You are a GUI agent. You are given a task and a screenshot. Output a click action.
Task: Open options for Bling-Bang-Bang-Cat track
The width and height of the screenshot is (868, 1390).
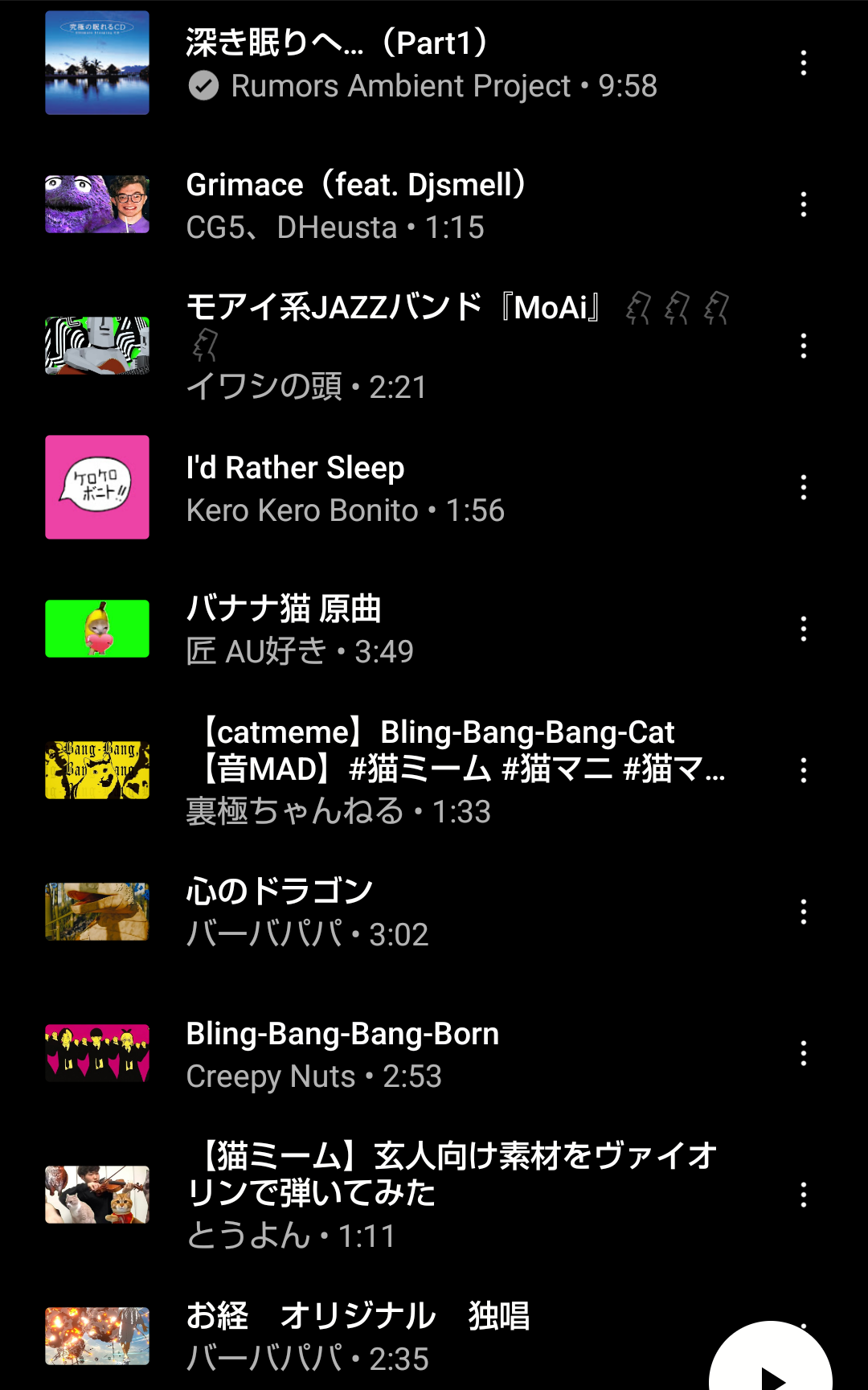[803, 770]
